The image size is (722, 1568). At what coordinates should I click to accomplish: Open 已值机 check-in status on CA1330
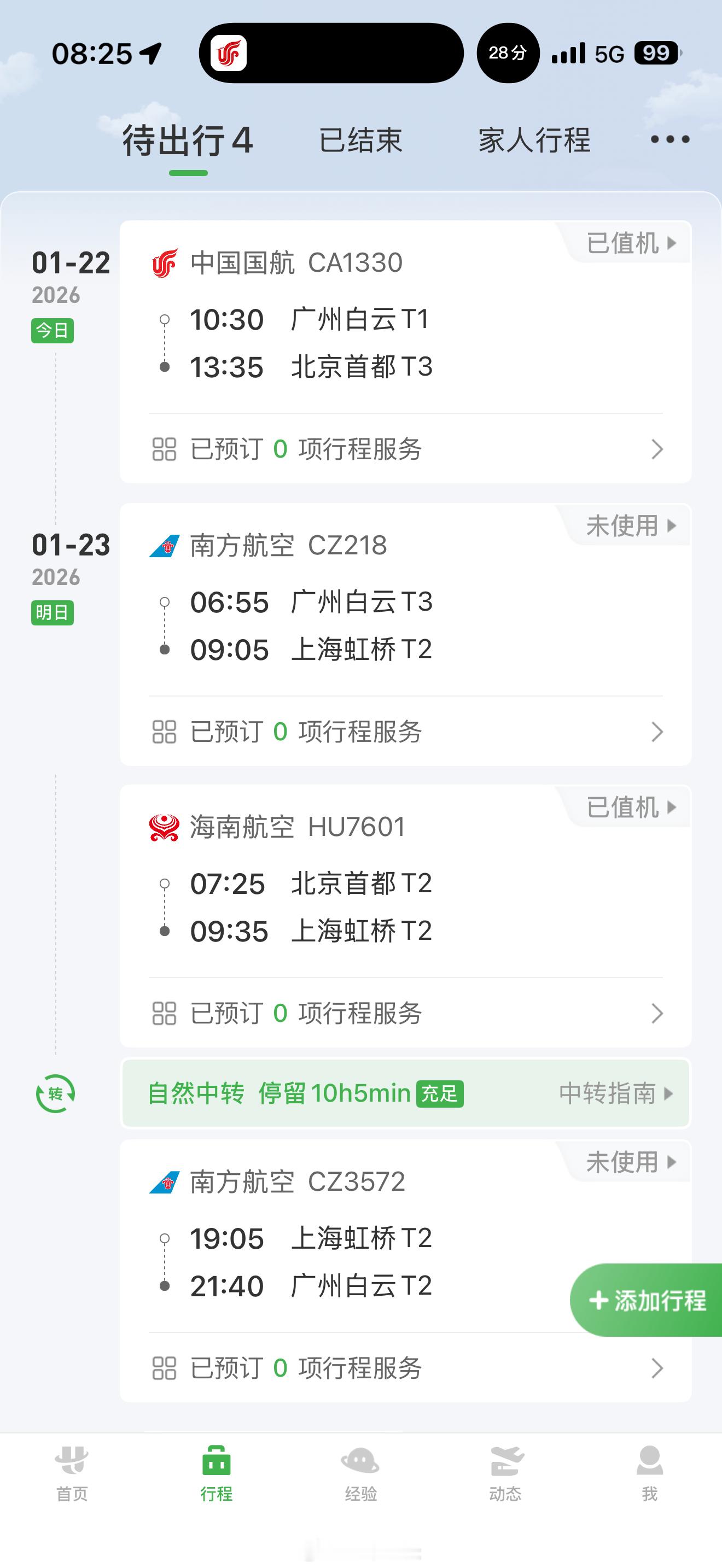[x=625, y=243]
